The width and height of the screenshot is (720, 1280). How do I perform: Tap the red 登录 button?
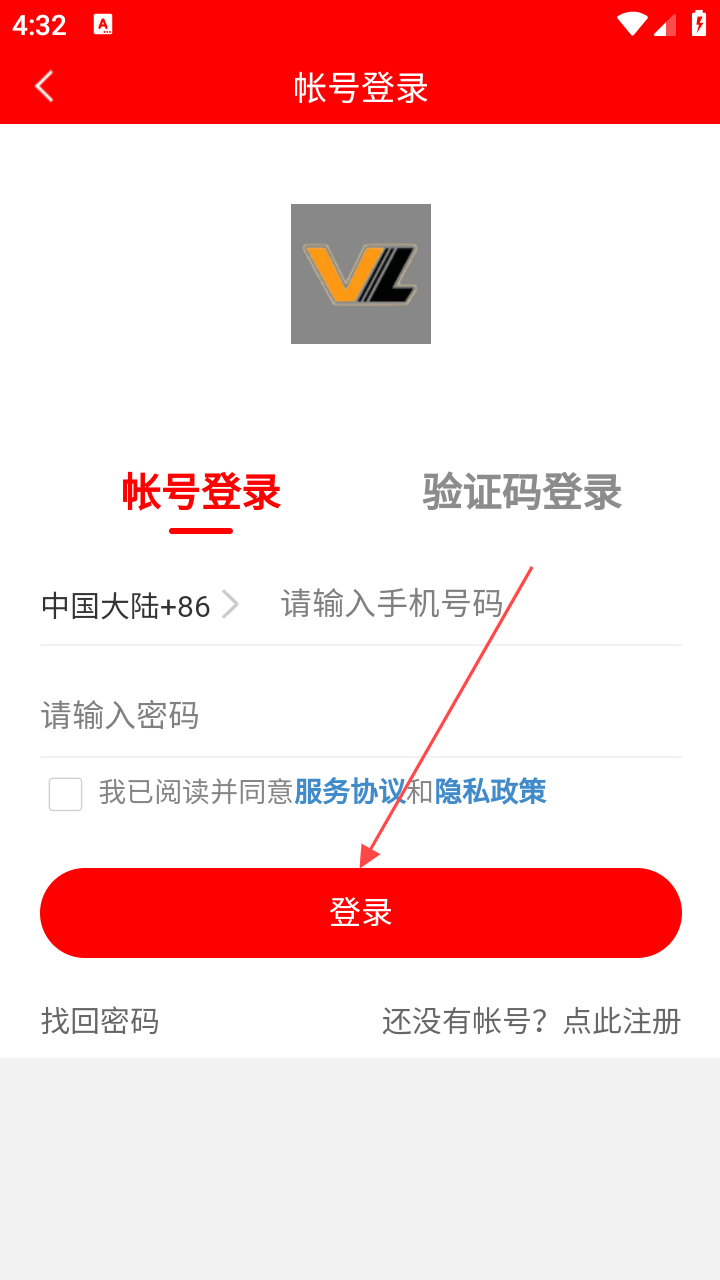[x=360, y=913]
